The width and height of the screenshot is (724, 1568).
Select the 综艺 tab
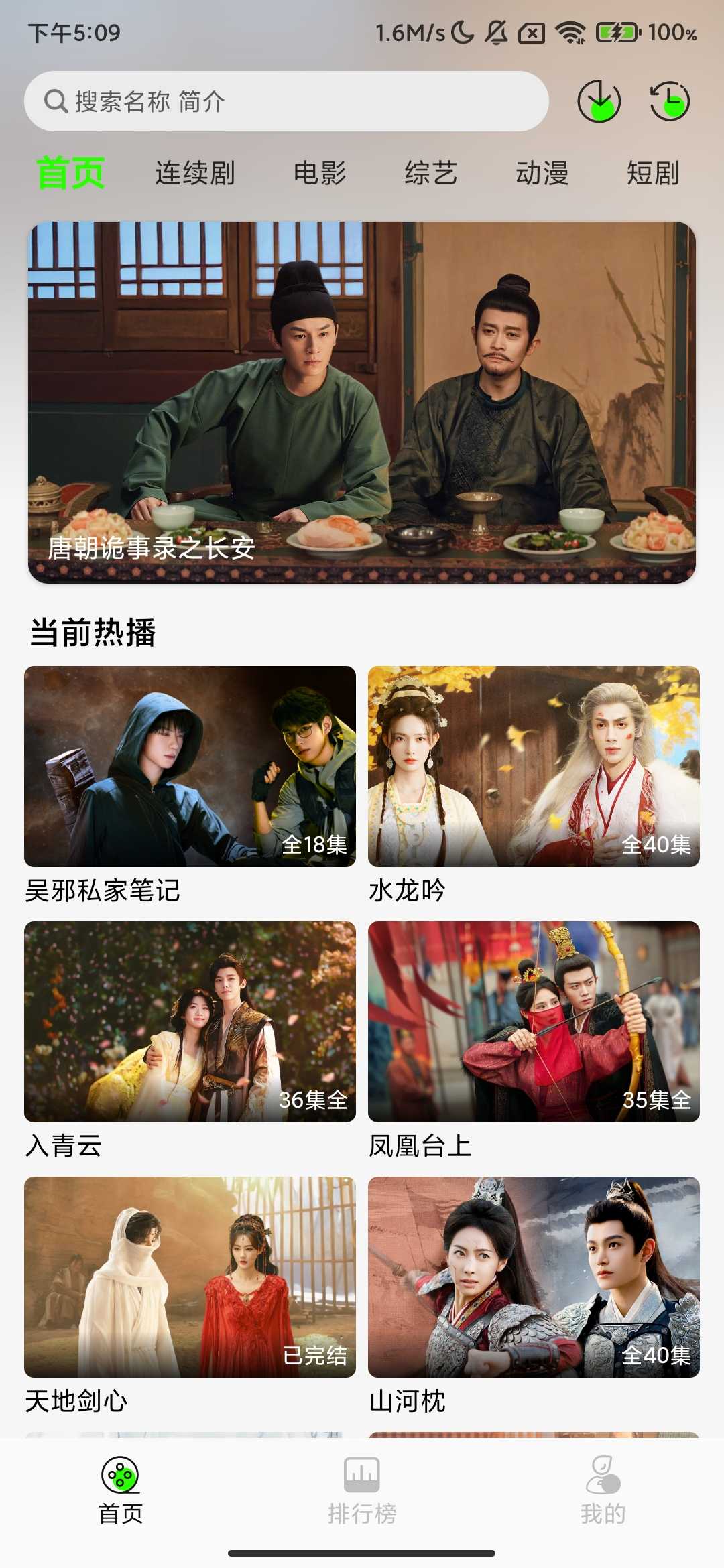point(431,173)
